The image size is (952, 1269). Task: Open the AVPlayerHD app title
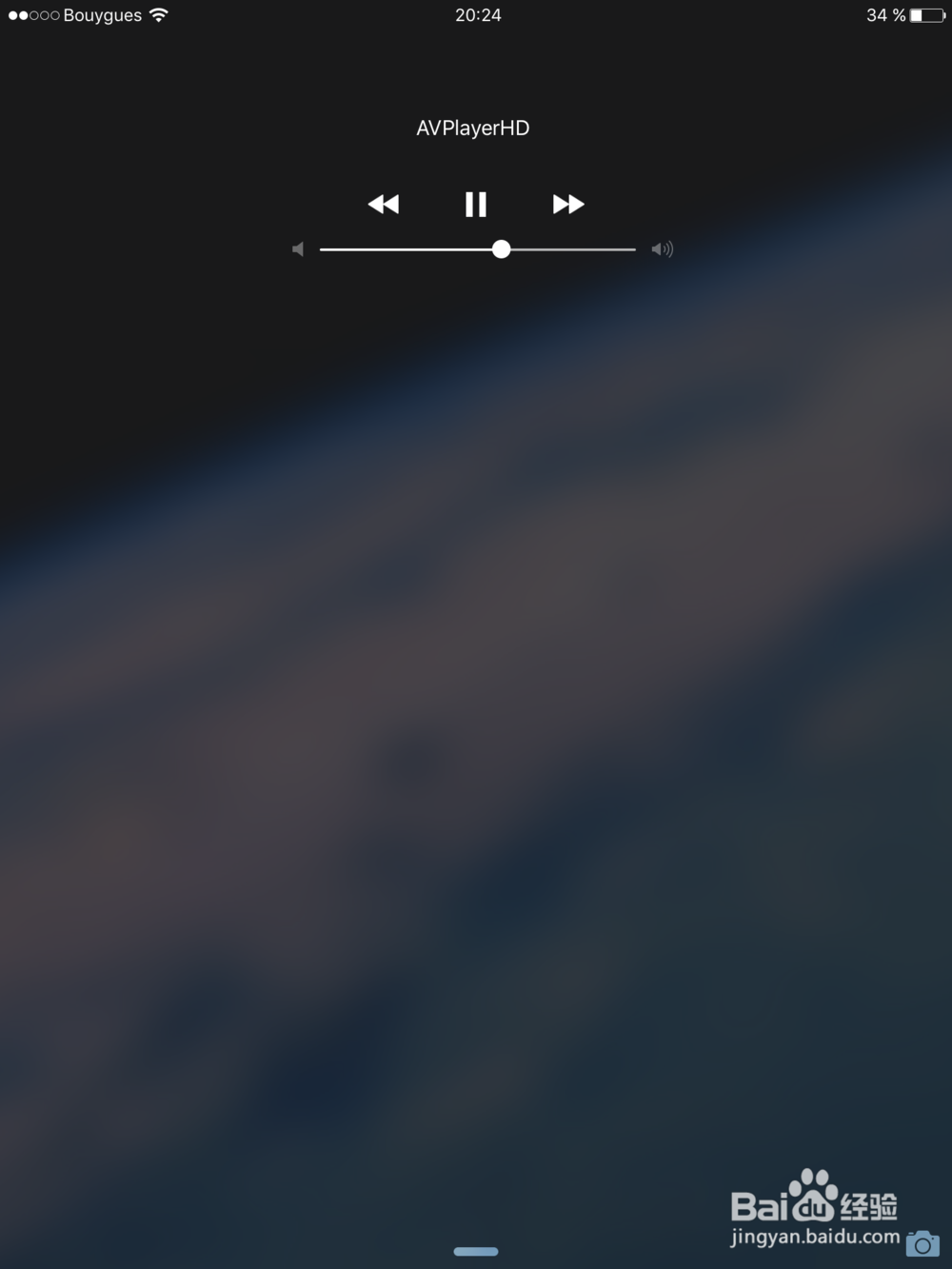[x=475, y=128]
